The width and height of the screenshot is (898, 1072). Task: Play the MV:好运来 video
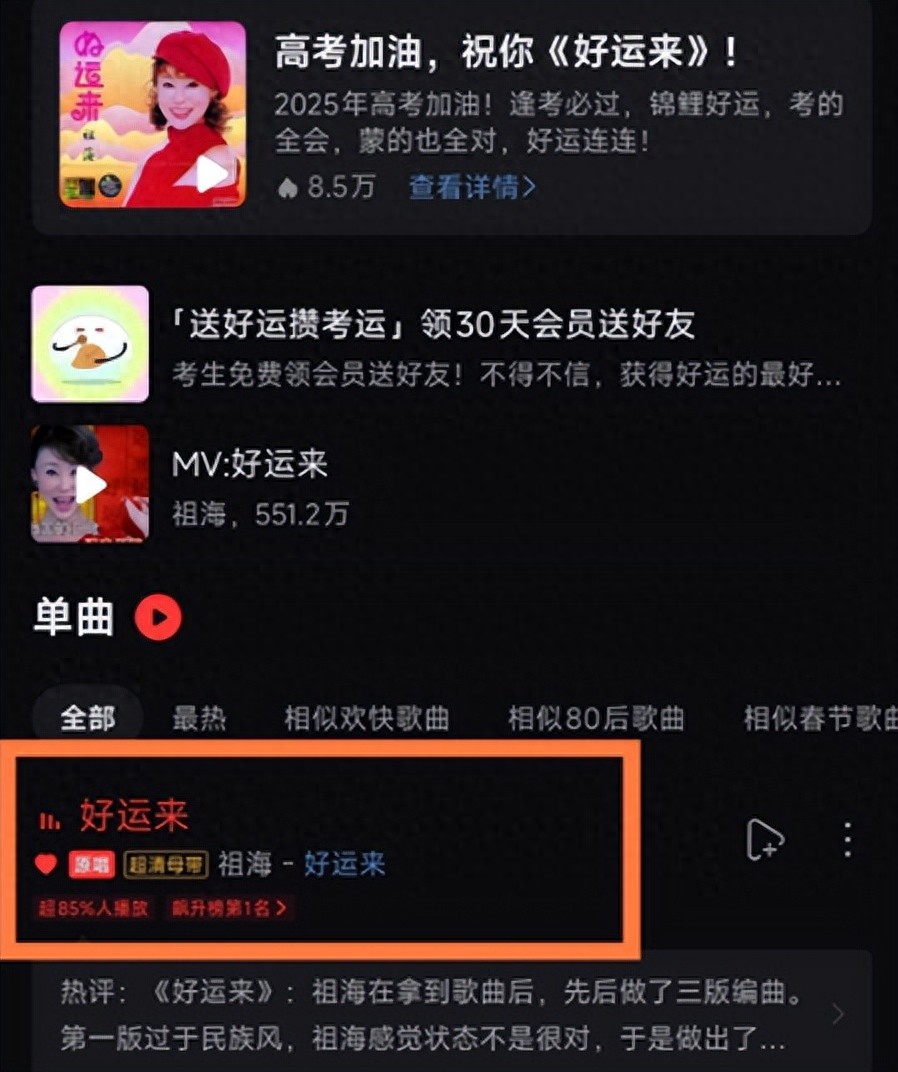coord(90,485)
